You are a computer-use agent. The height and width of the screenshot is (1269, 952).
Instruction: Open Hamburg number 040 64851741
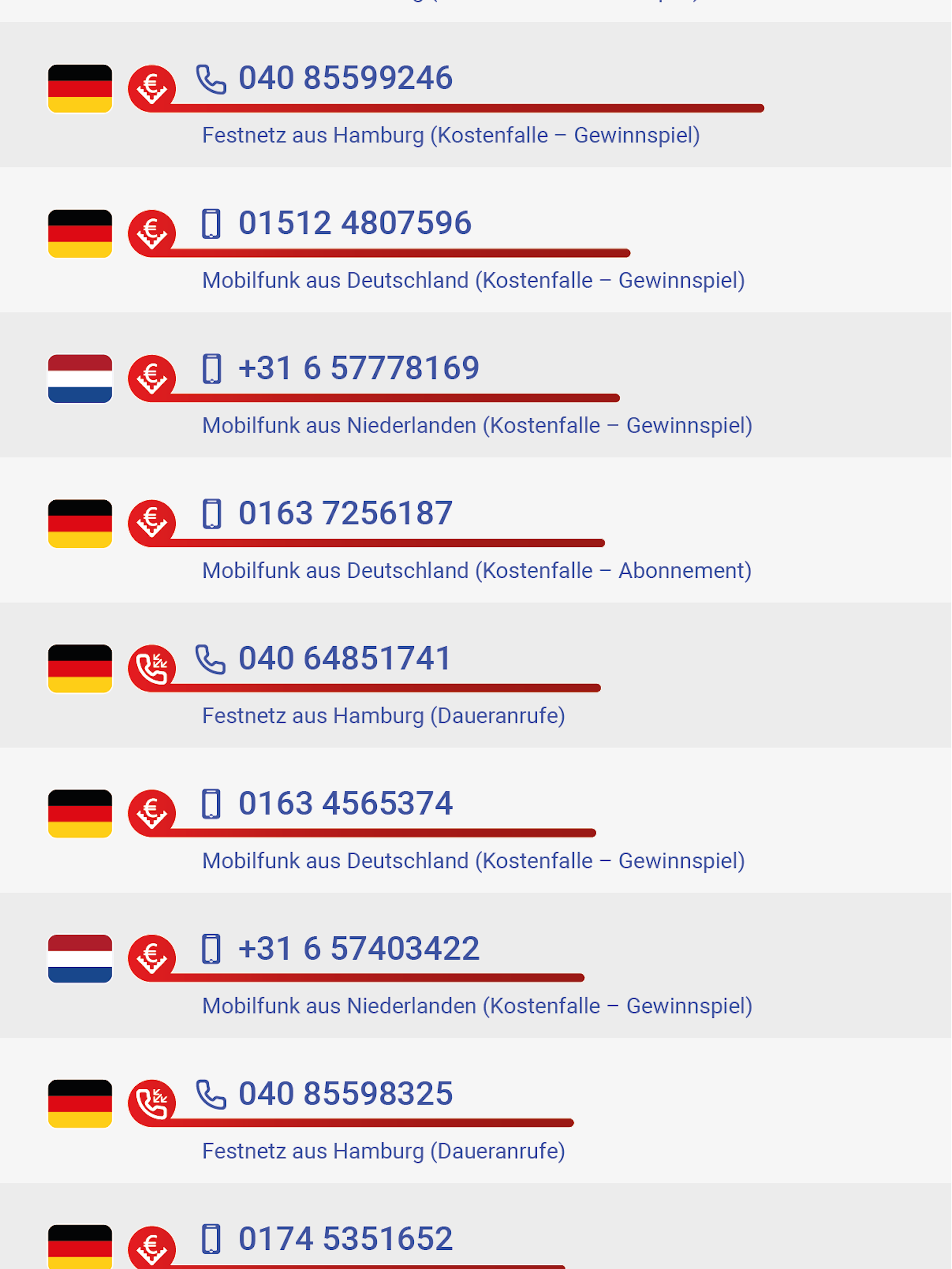pyautogui.click(x=344, y=659)
